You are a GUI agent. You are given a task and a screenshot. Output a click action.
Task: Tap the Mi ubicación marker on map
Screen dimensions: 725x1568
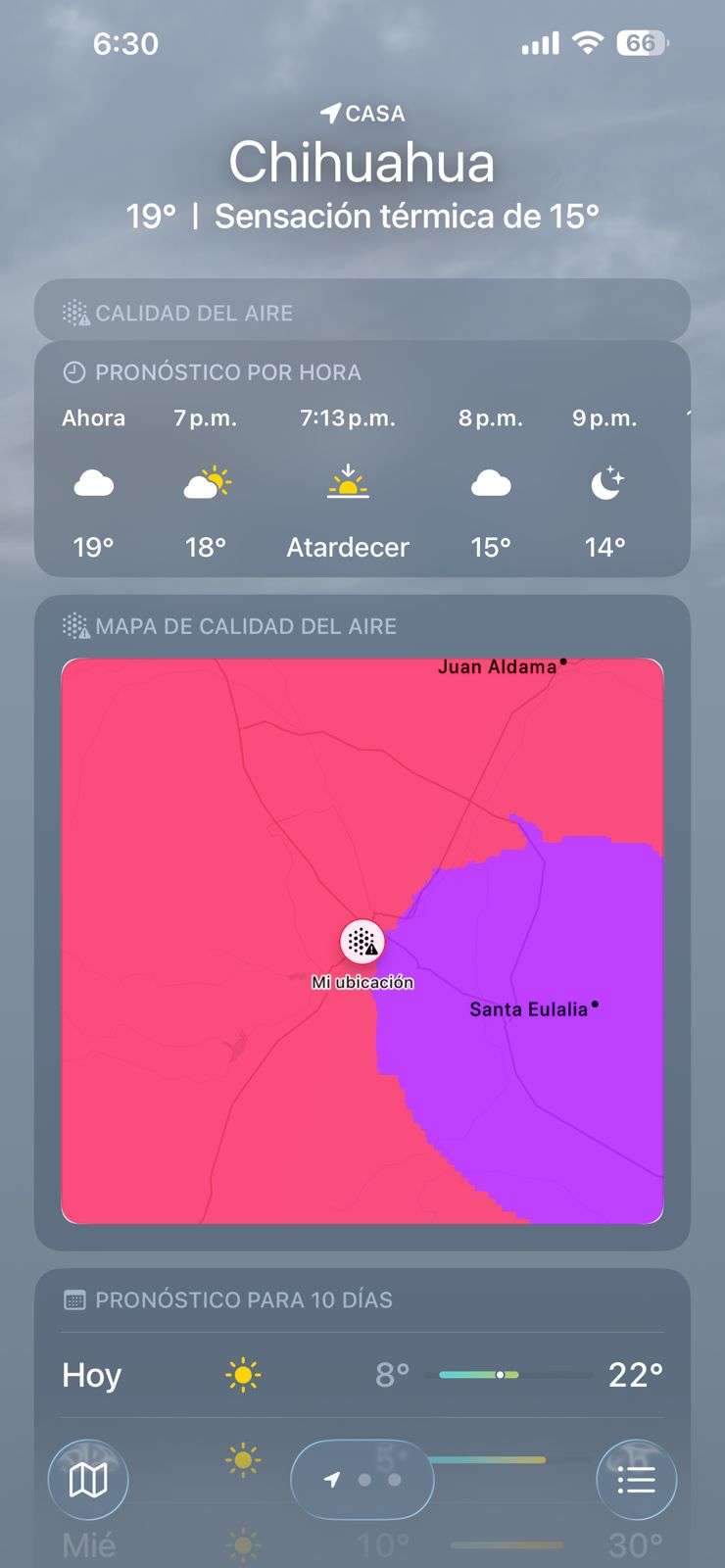coord(362,942)
